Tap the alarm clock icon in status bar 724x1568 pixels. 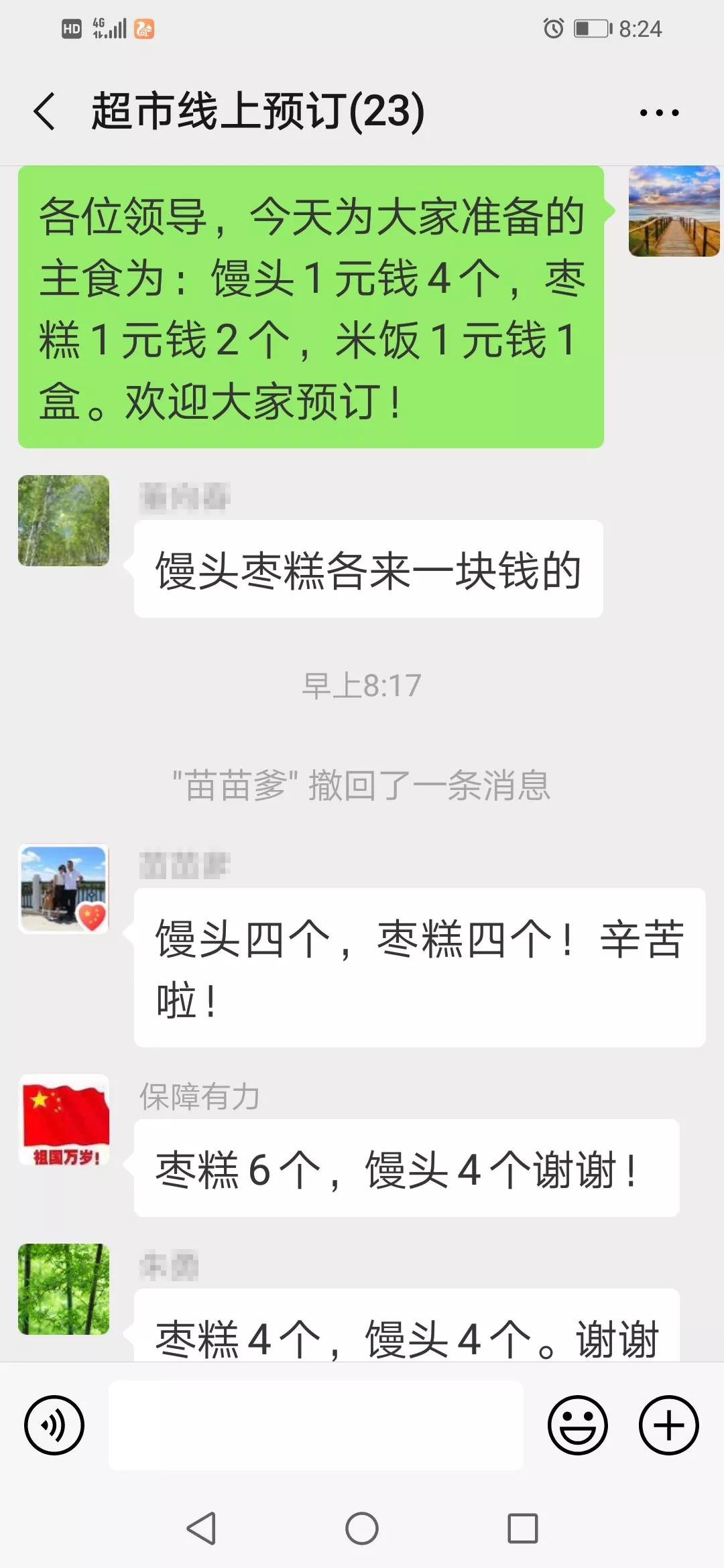coord(552,27)
